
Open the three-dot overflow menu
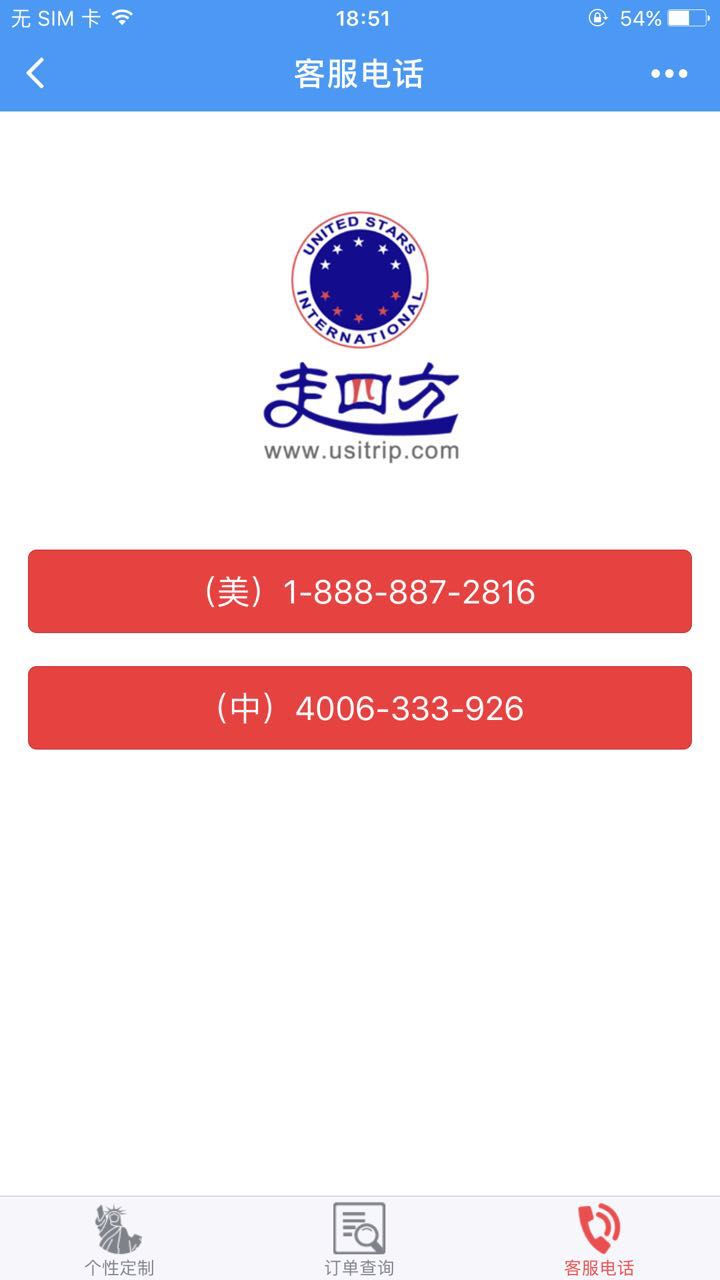coord(669,73)
